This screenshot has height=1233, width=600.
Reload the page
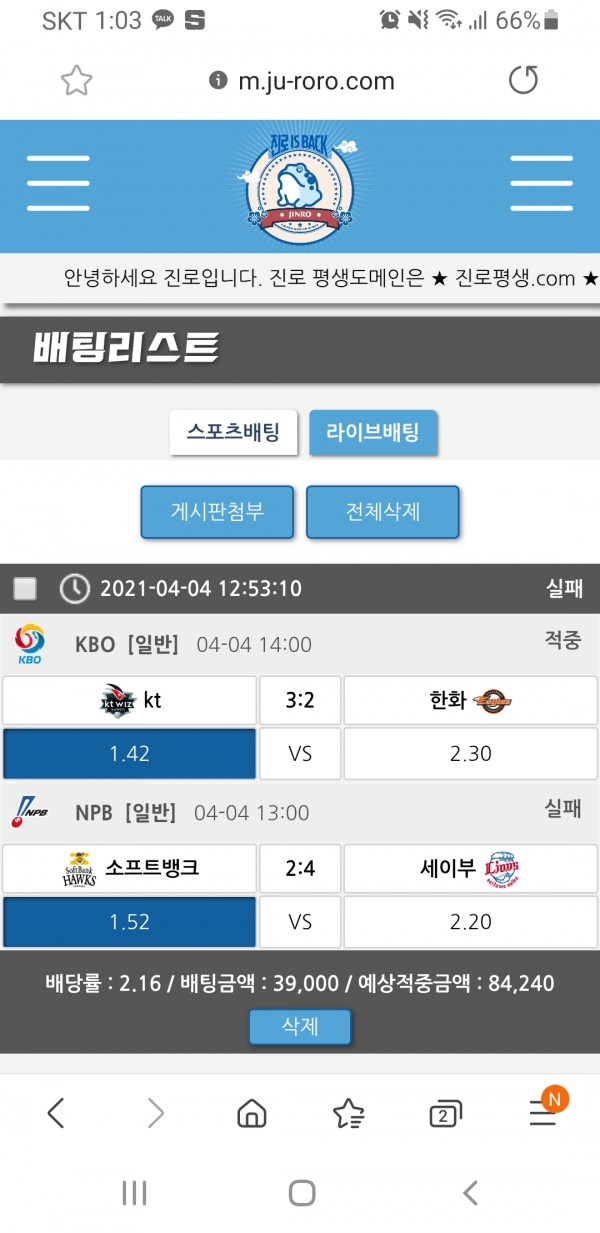523,81
